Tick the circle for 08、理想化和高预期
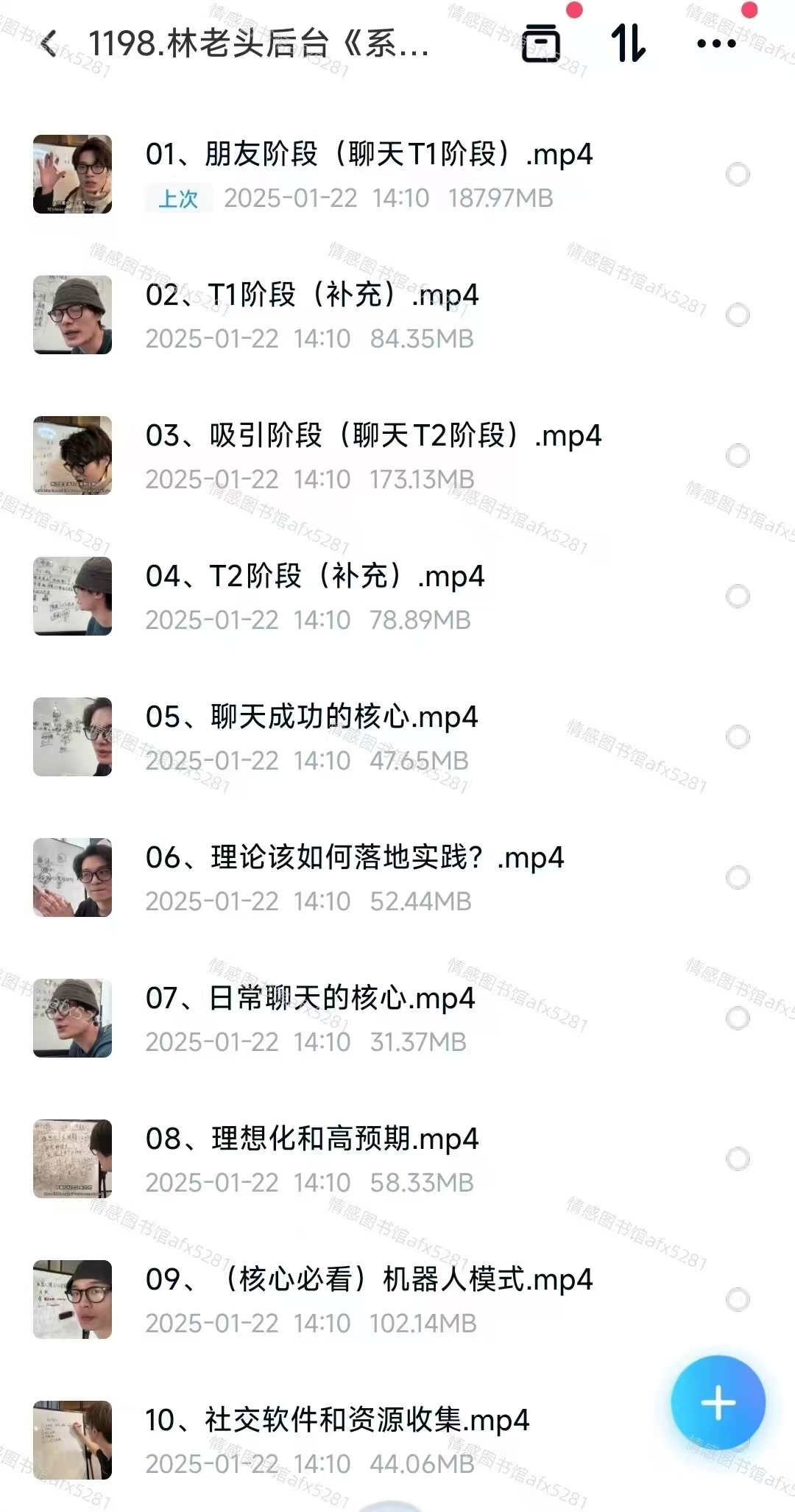This screenshot has width=795, height=1512. tap(738, 1158)
